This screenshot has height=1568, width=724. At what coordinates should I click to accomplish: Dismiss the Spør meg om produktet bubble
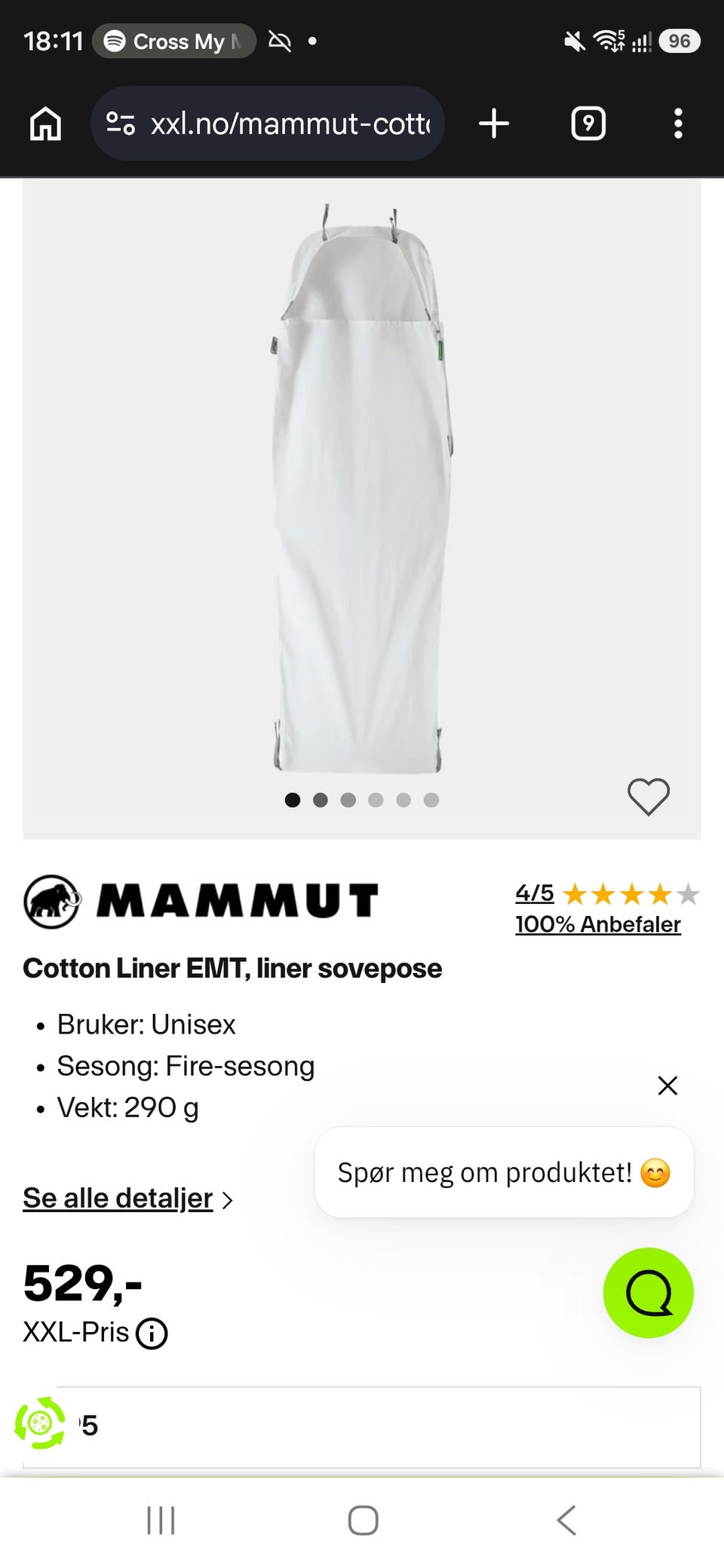coord(667,1086)
